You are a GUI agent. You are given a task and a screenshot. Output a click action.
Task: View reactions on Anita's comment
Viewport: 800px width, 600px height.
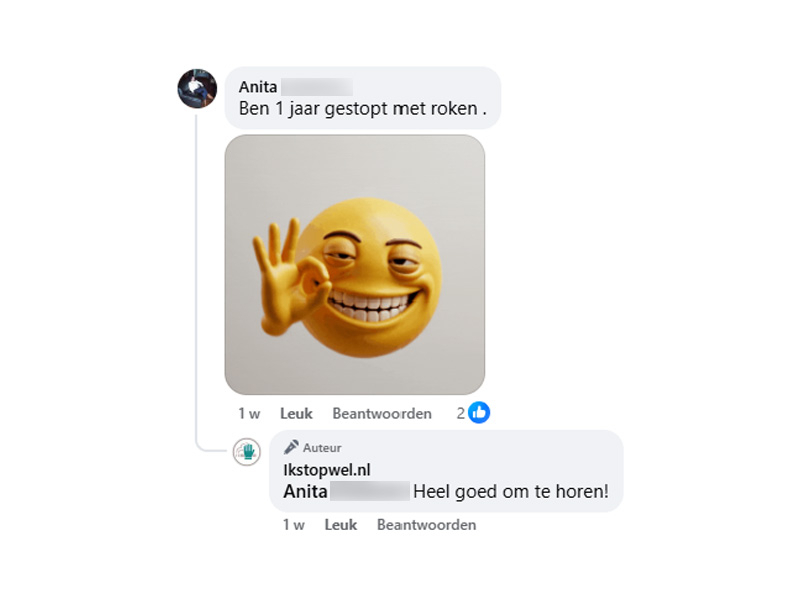[474, 413]
